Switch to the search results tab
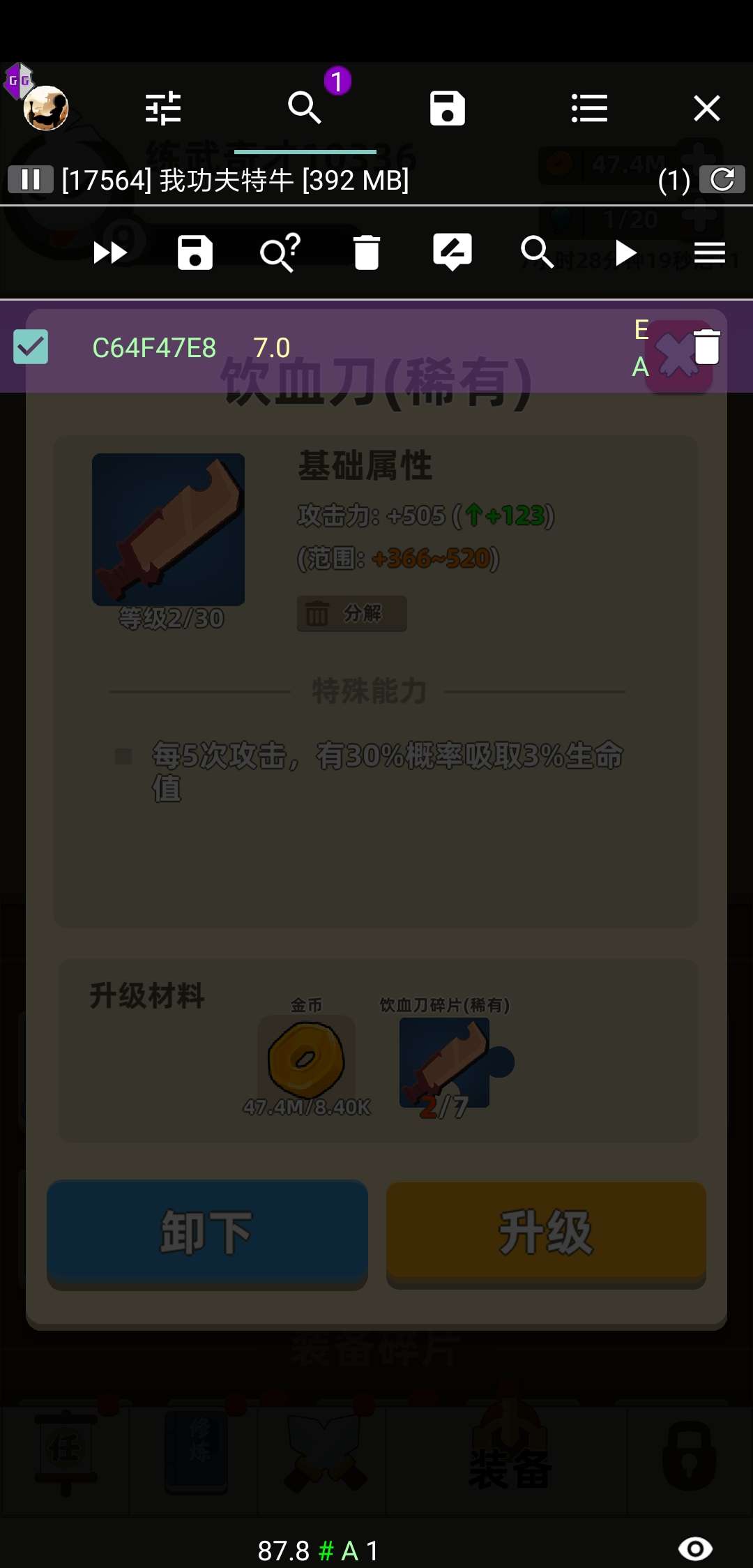The height and width of the screenshot is (1568, 753). pyautogui.click(x=305, y=108)
